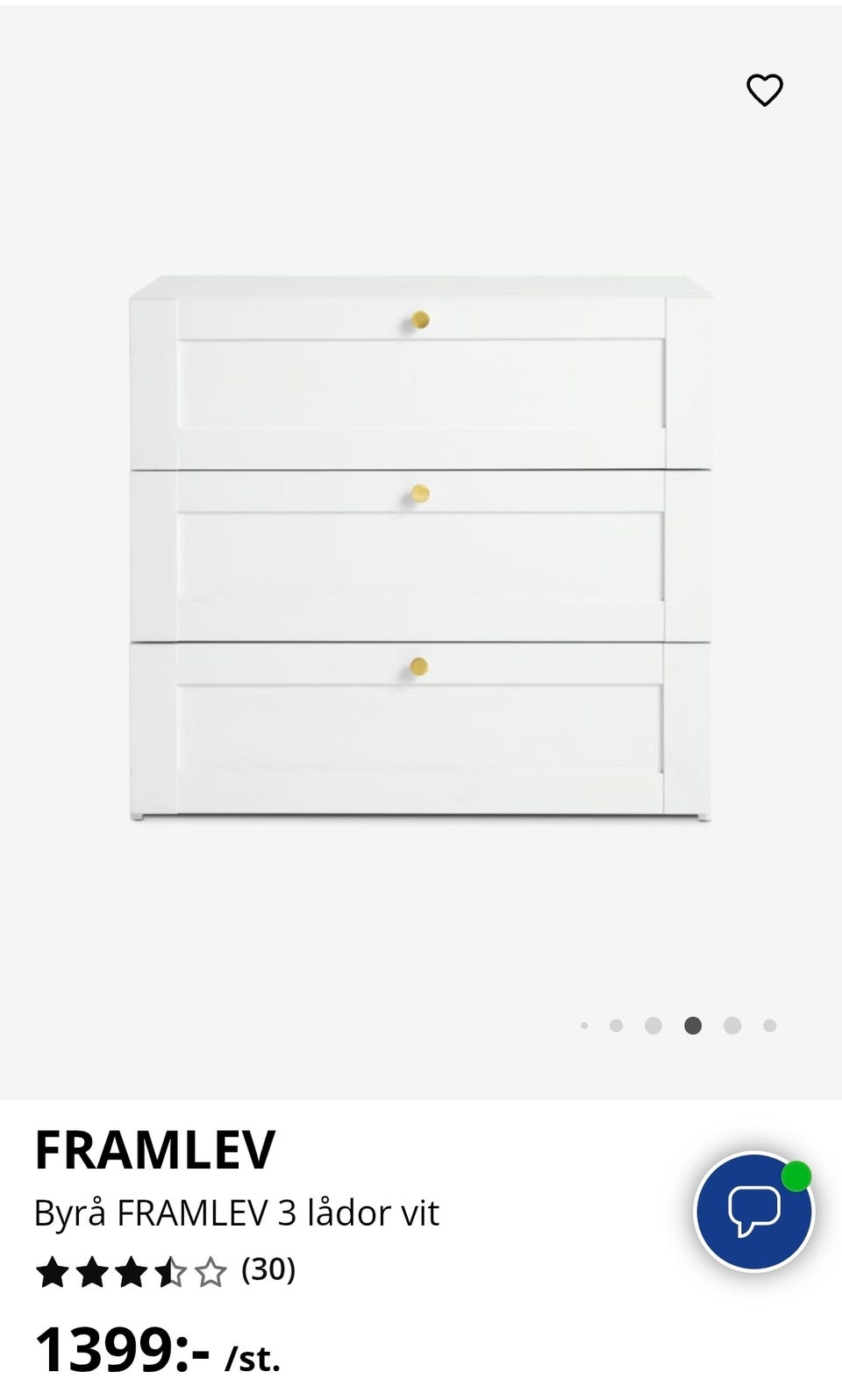
Task: Add FRAMLEV dresser to favorites
Action: click(764, 89)
